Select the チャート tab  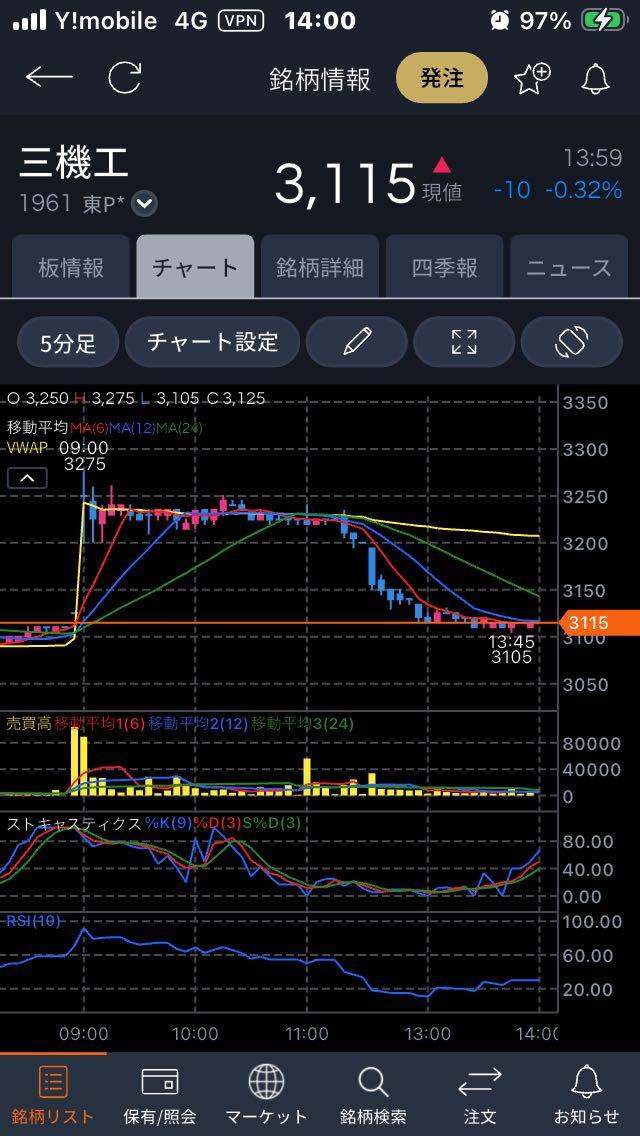pos(195,267)
